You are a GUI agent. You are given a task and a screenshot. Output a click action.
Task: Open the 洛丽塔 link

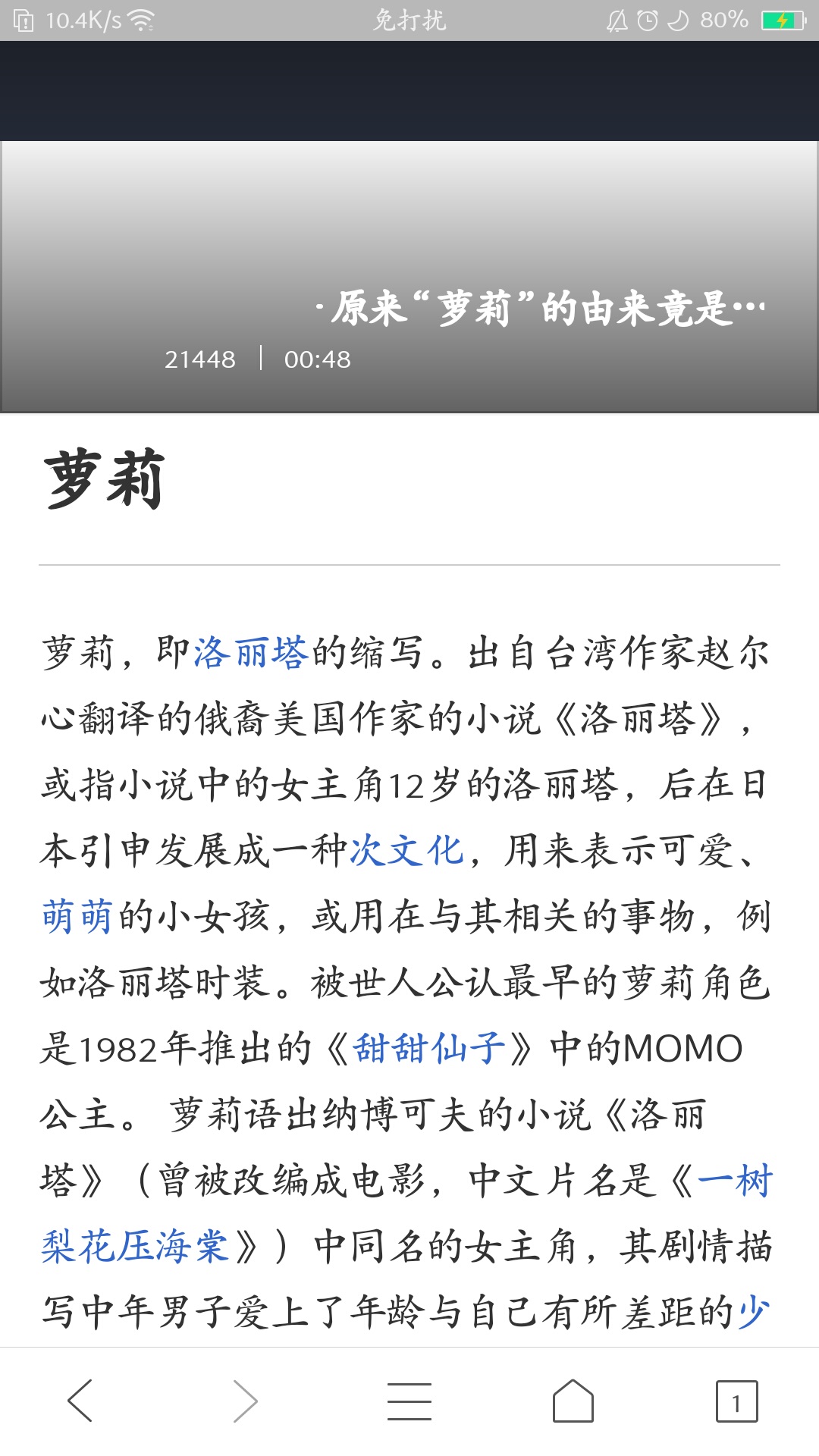251,653
